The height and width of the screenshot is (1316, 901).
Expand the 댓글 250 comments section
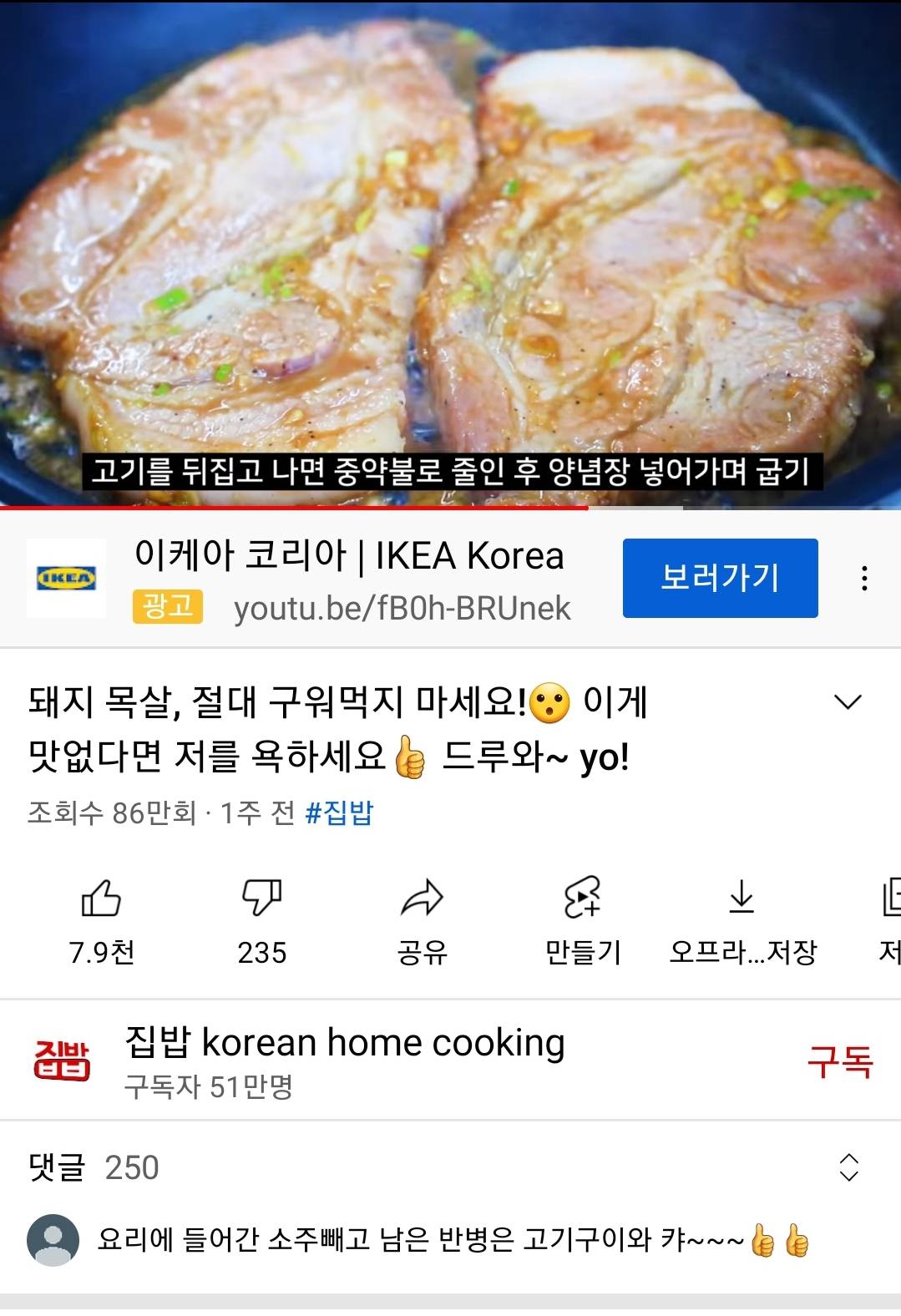pyautogui.click(x=848, y=1167)
